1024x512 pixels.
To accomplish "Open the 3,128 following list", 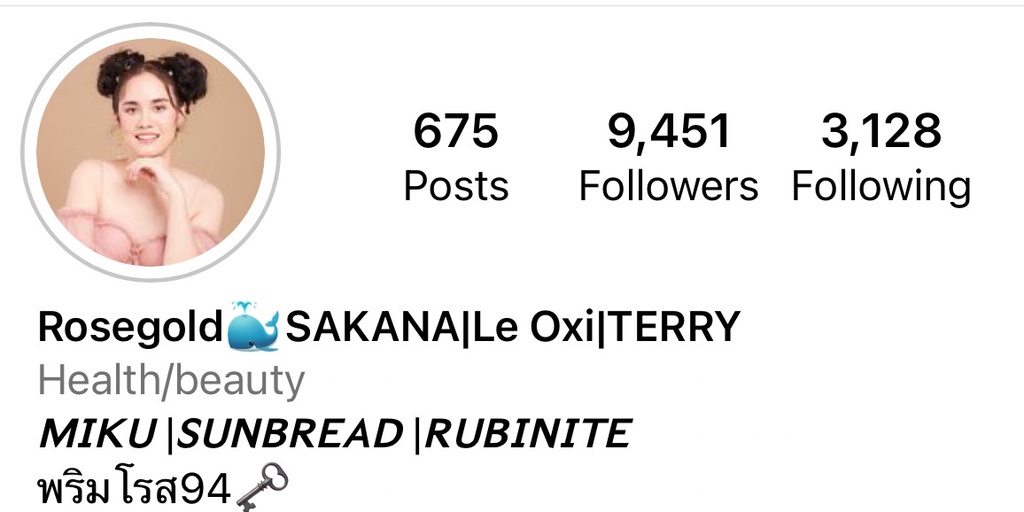I will (x=881, y=157).
